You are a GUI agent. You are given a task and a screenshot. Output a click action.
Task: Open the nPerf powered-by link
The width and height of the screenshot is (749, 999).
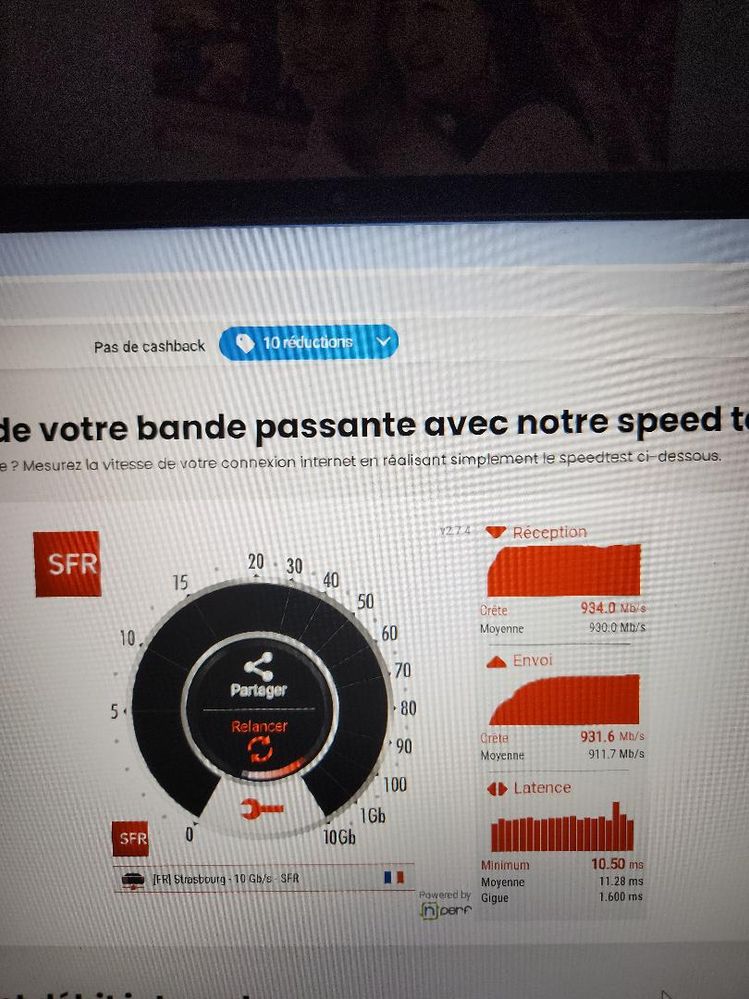pos(444,908)
